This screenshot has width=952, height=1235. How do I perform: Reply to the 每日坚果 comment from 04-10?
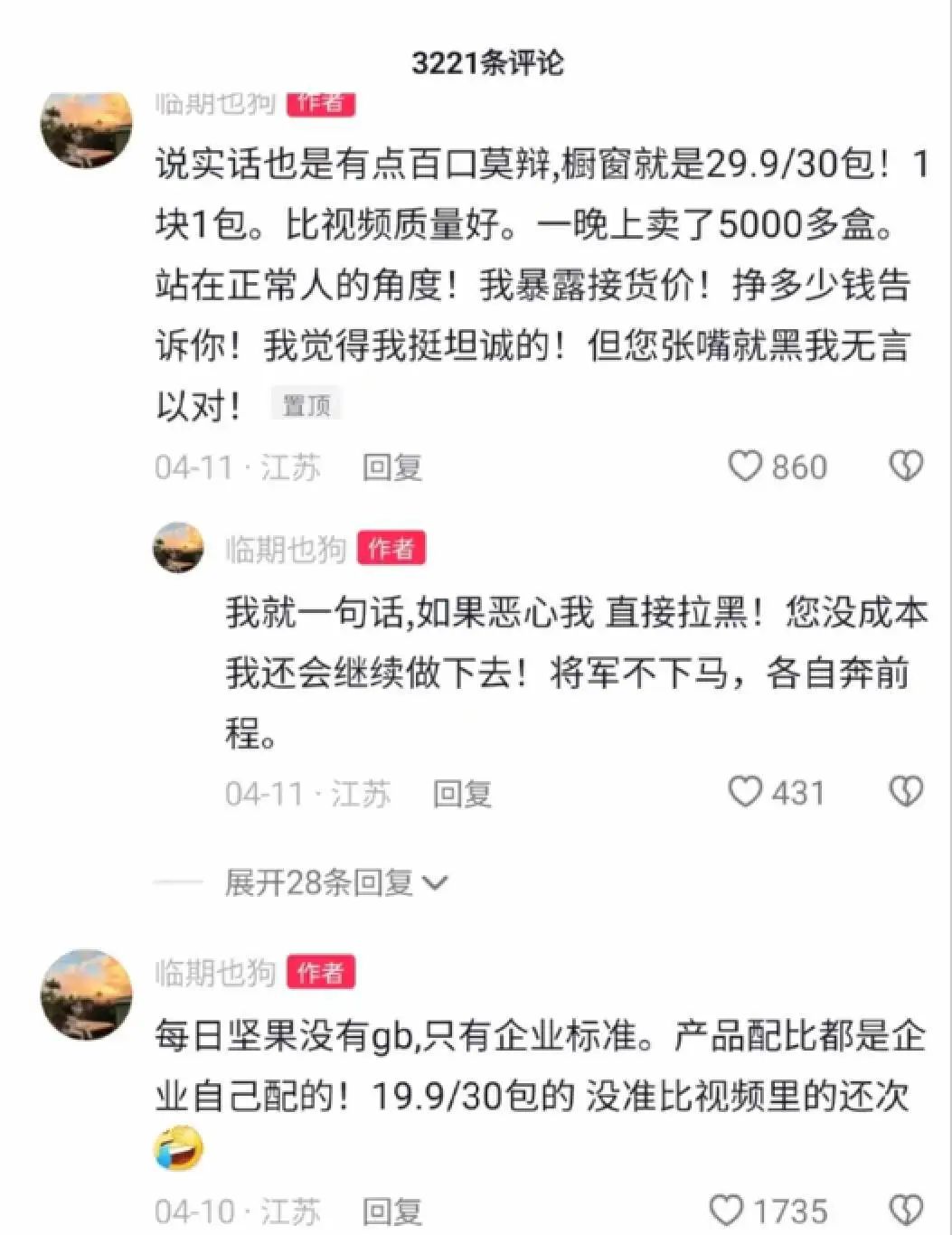[391, 1211]
